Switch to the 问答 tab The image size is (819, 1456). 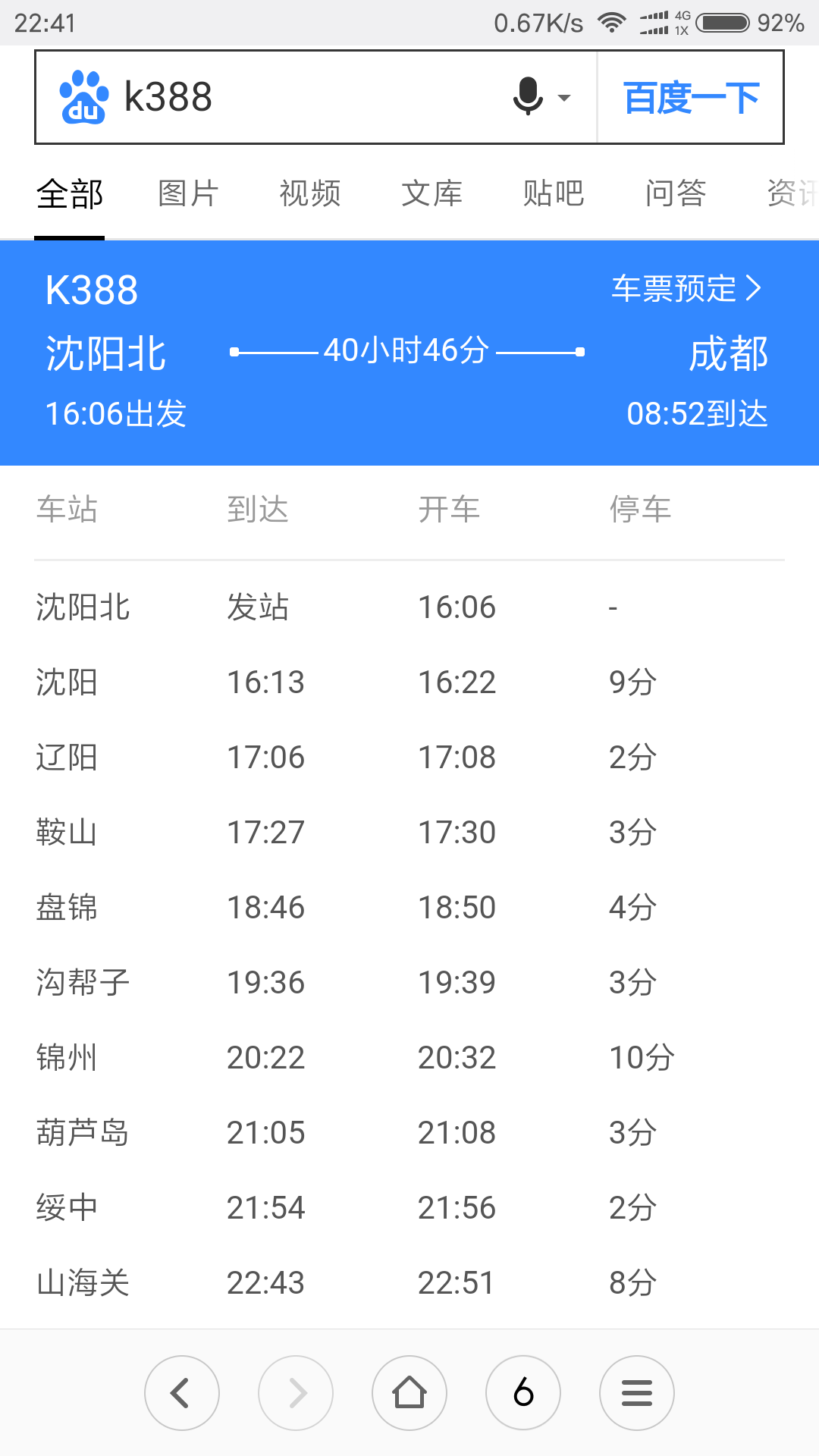click(676, 193)
